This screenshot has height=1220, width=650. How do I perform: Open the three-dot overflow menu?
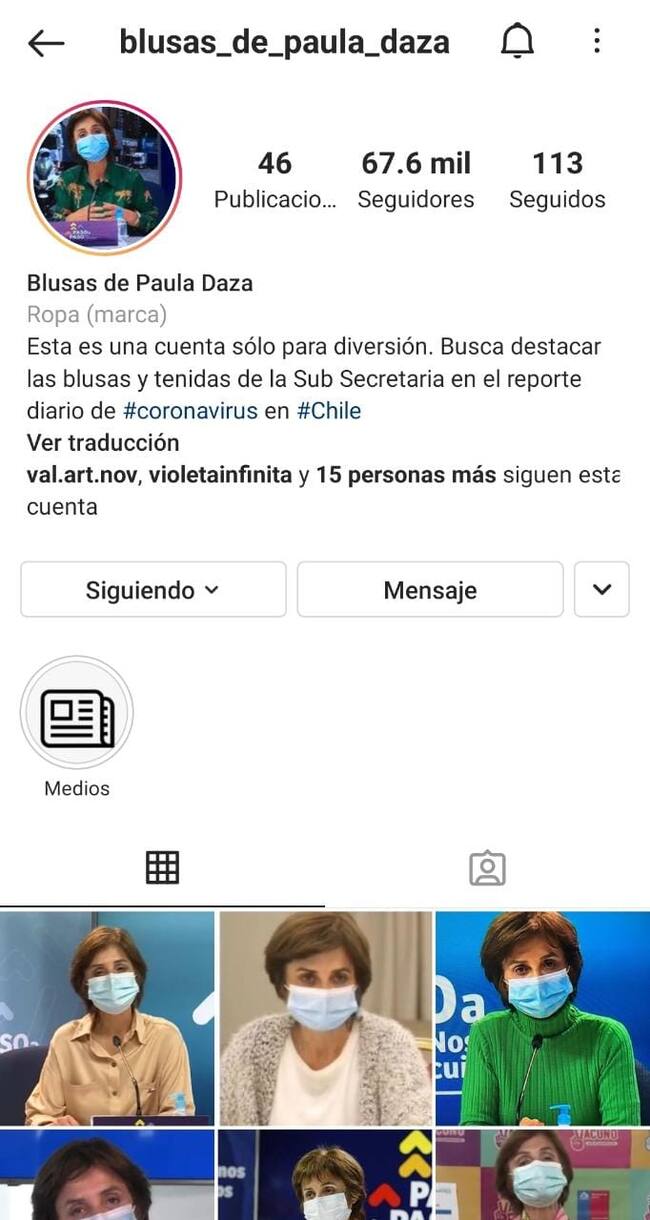point(597,41)
